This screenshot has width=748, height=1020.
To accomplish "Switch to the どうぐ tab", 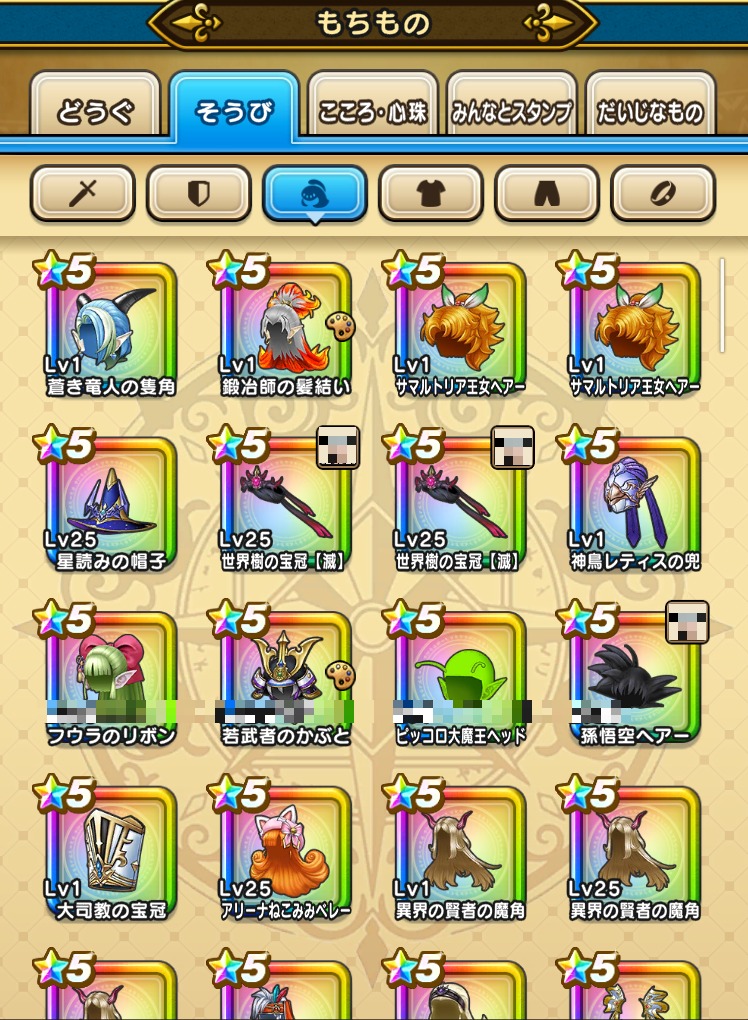I will click(95, 110).
